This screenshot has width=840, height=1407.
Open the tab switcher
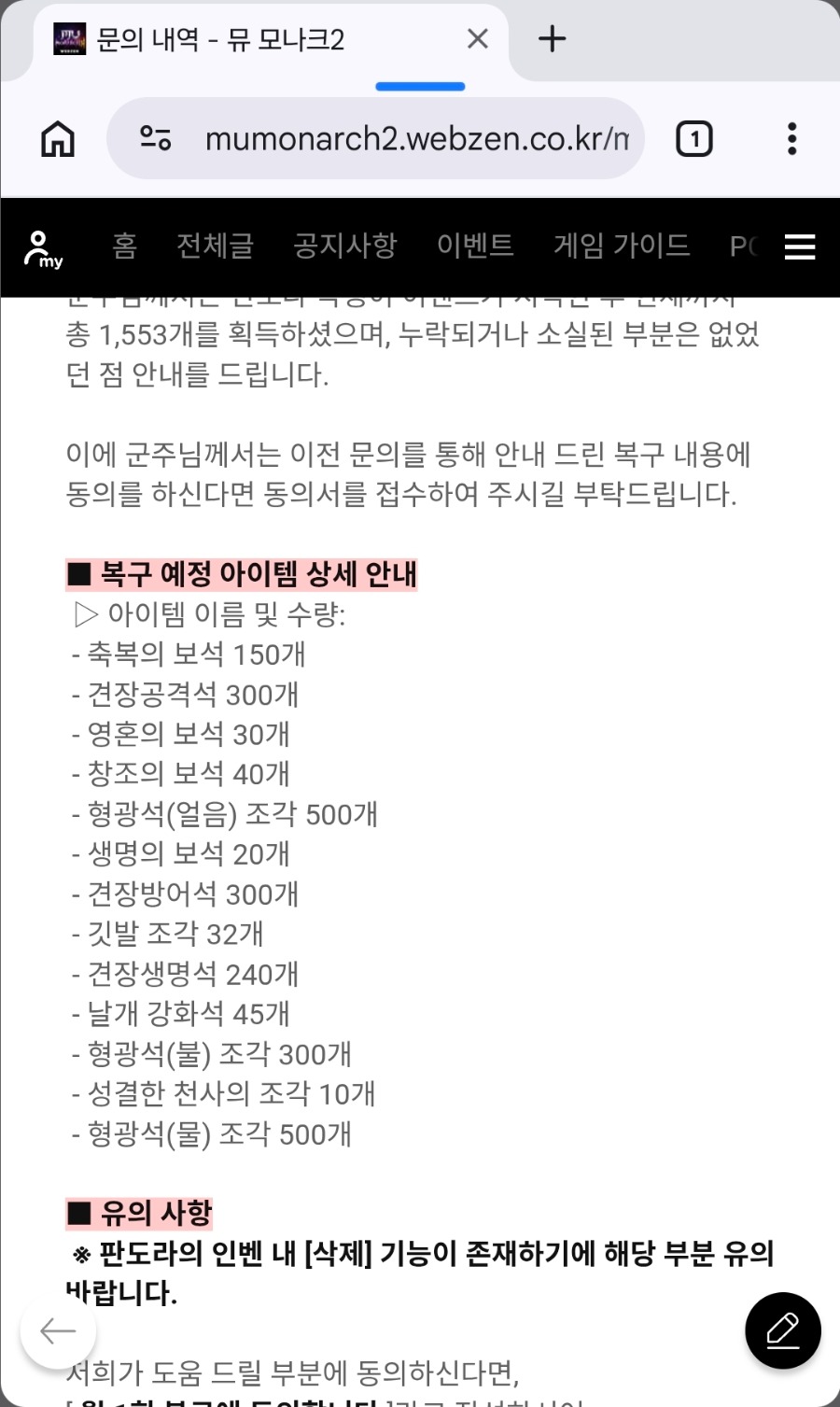[x=693, y=139]
